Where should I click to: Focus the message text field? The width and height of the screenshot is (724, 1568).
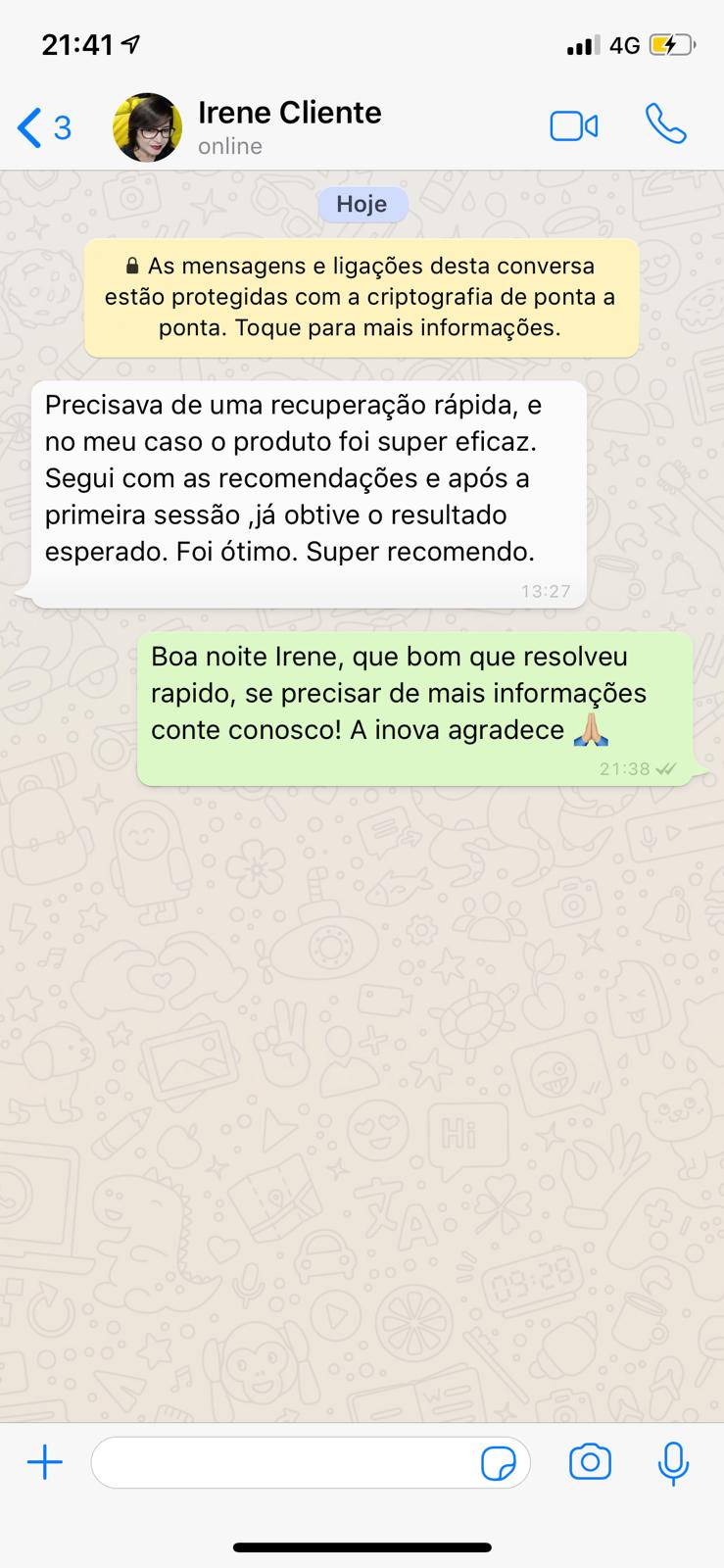pos(284,1463)
